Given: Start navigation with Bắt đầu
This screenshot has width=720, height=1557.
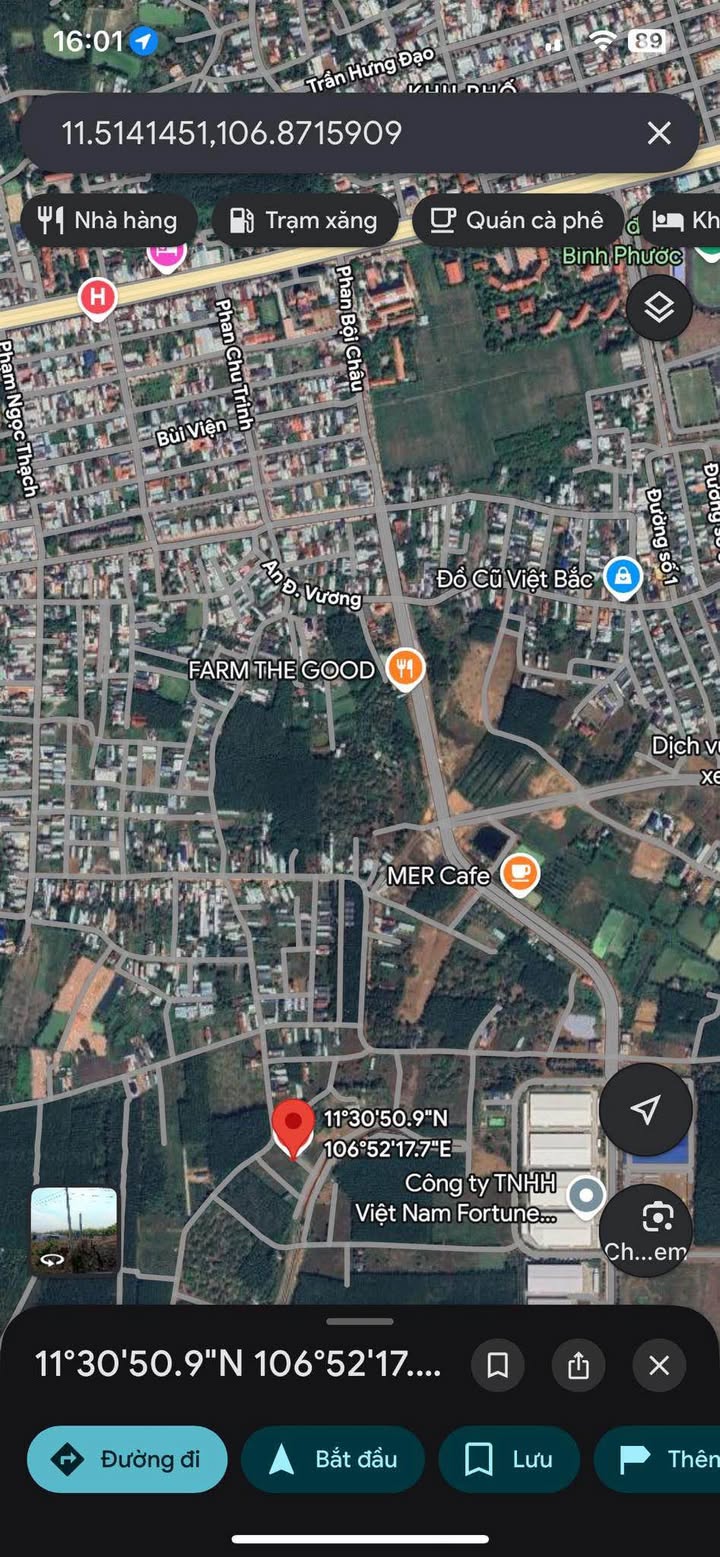Looking at the screenshot, I should 333,1460.
